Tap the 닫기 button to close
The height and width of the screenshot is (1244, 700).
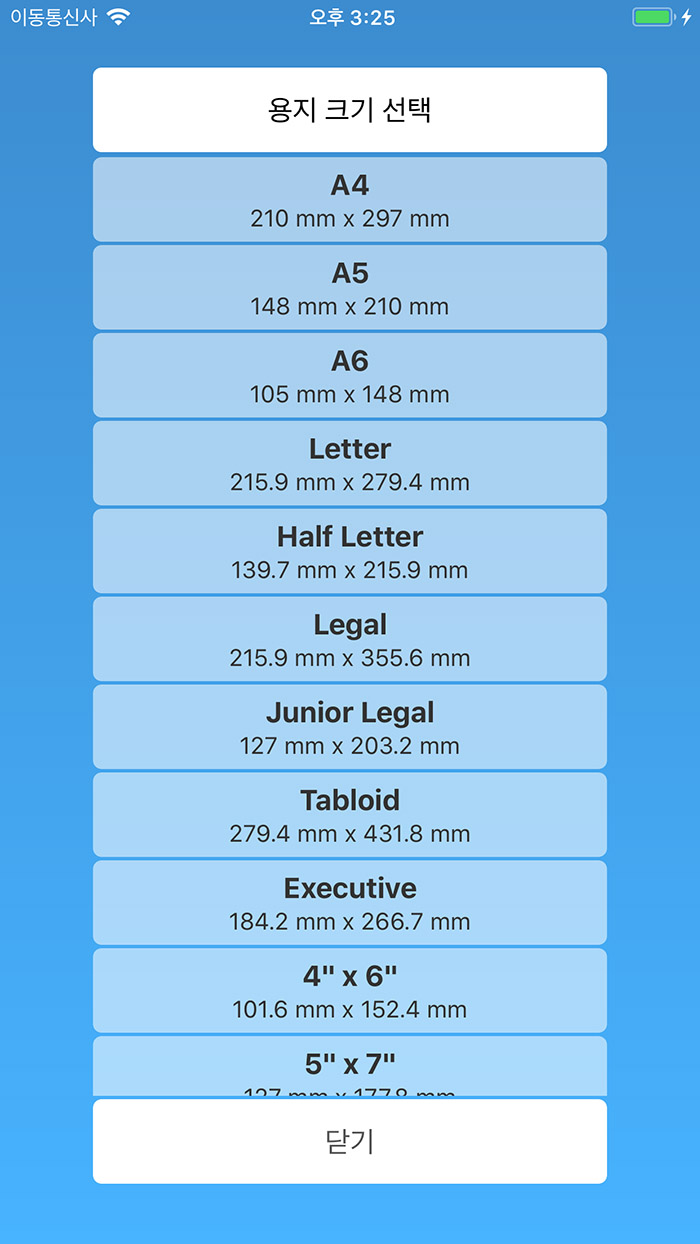(x=350, y=1141)
